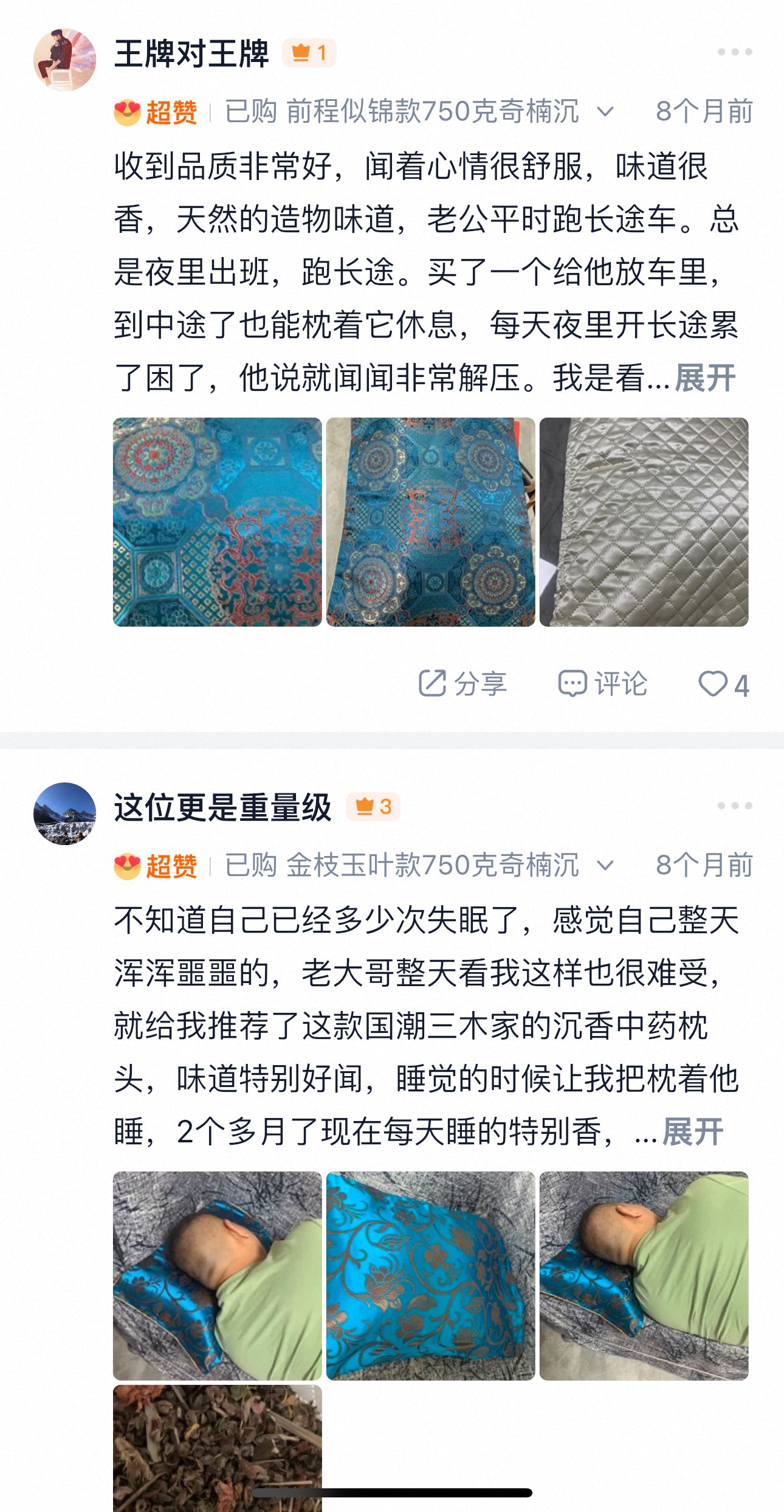The width and height of the screenshot is (784, 1512).
Task: Open 王牌对王牌's profile avatar
Action: coord(64,60)
